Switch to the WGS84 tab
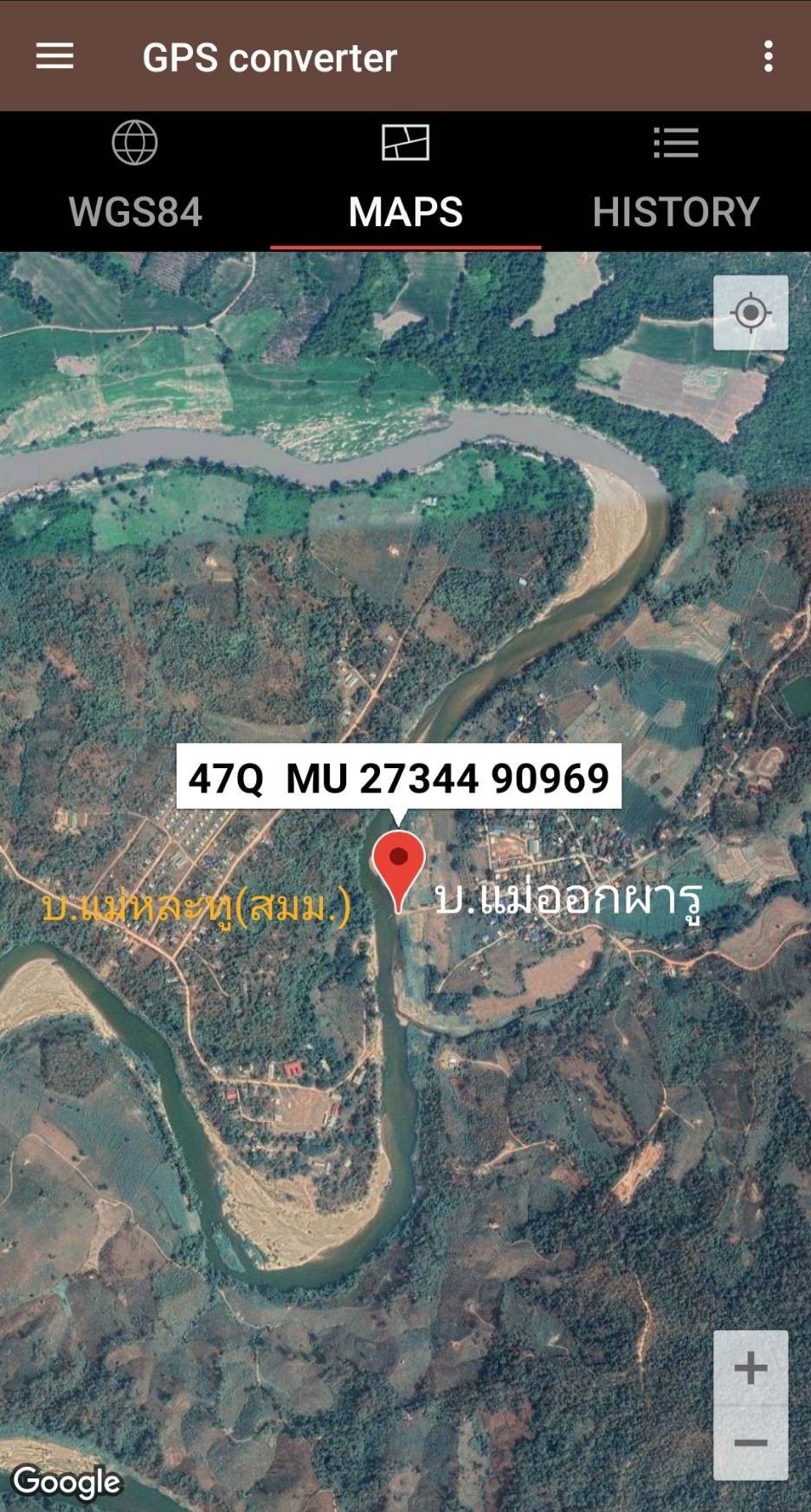This screenshot has width=811, height=1512. pos(135,181)
